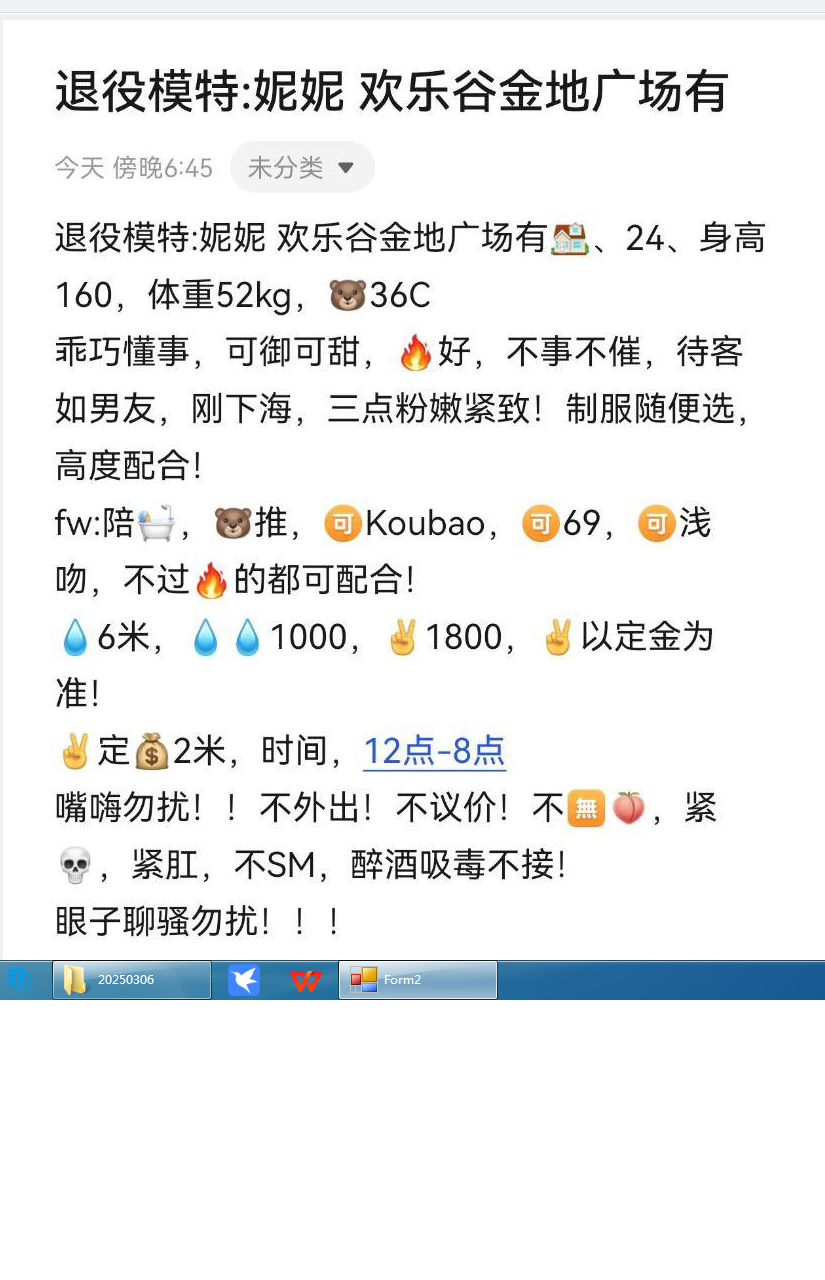
Task: Switch to the Form2 taskbar window
Action: tap(417, 980)
